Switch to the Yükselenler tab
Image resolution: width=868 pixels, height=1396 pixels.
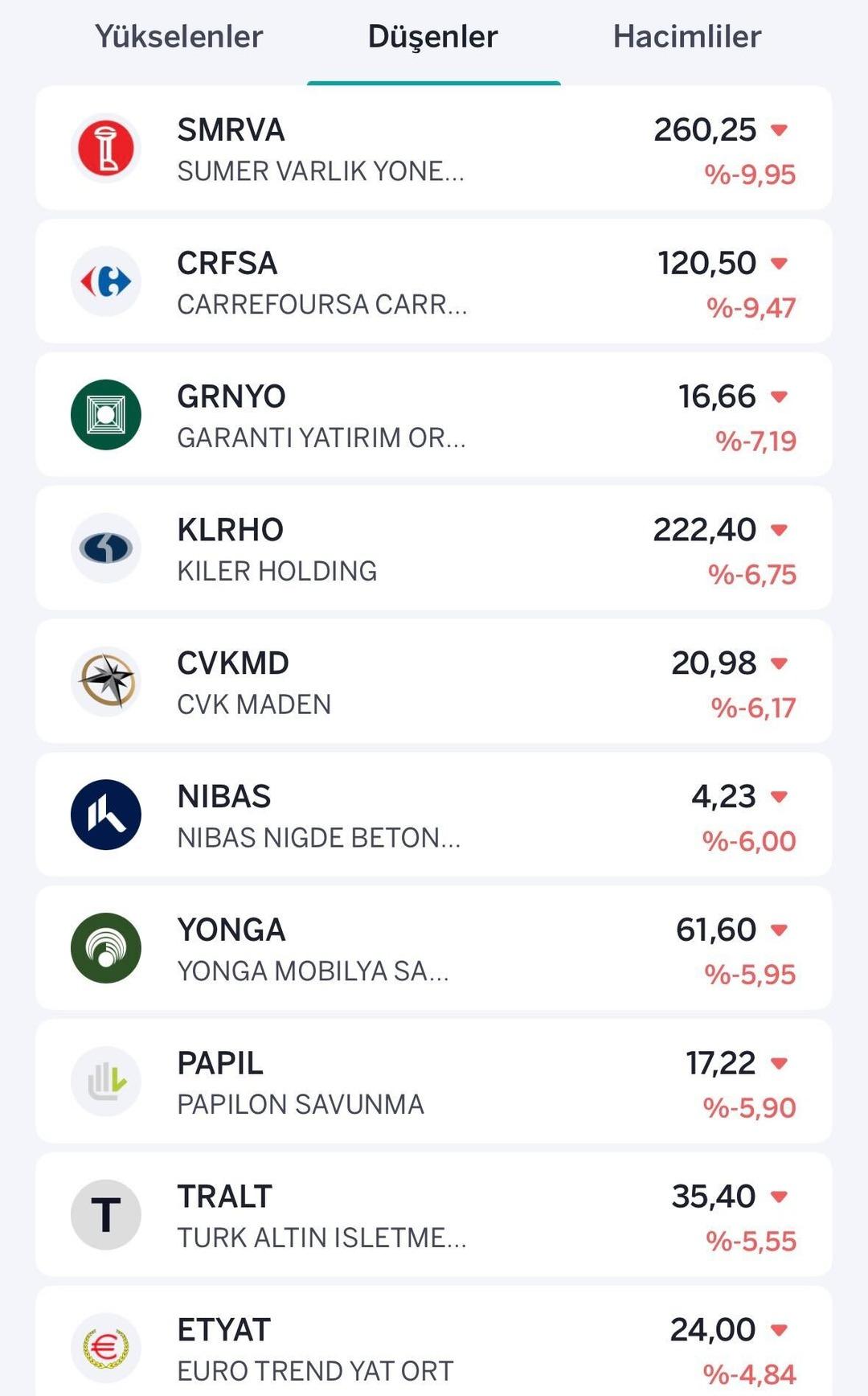179,36
